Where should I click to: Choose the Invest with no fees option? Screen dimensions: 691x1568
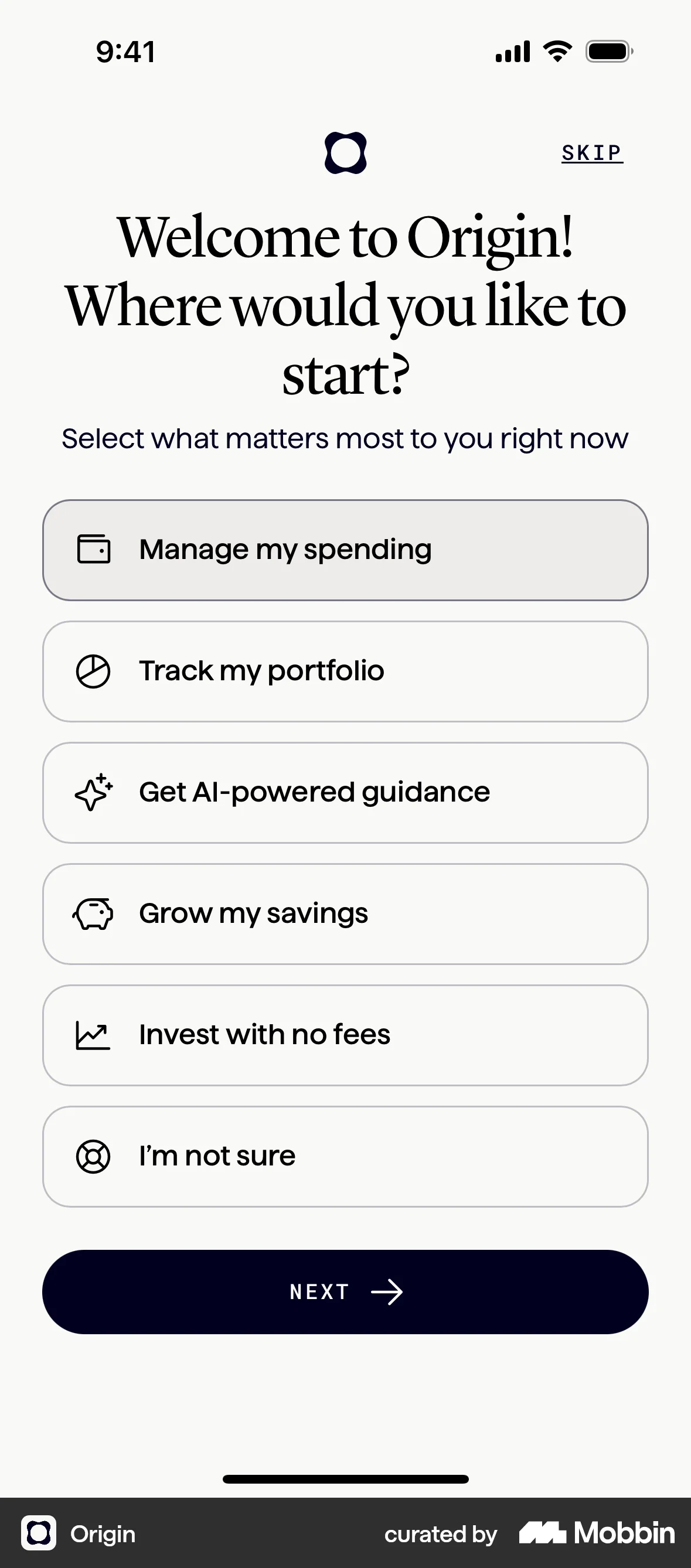345,1034
